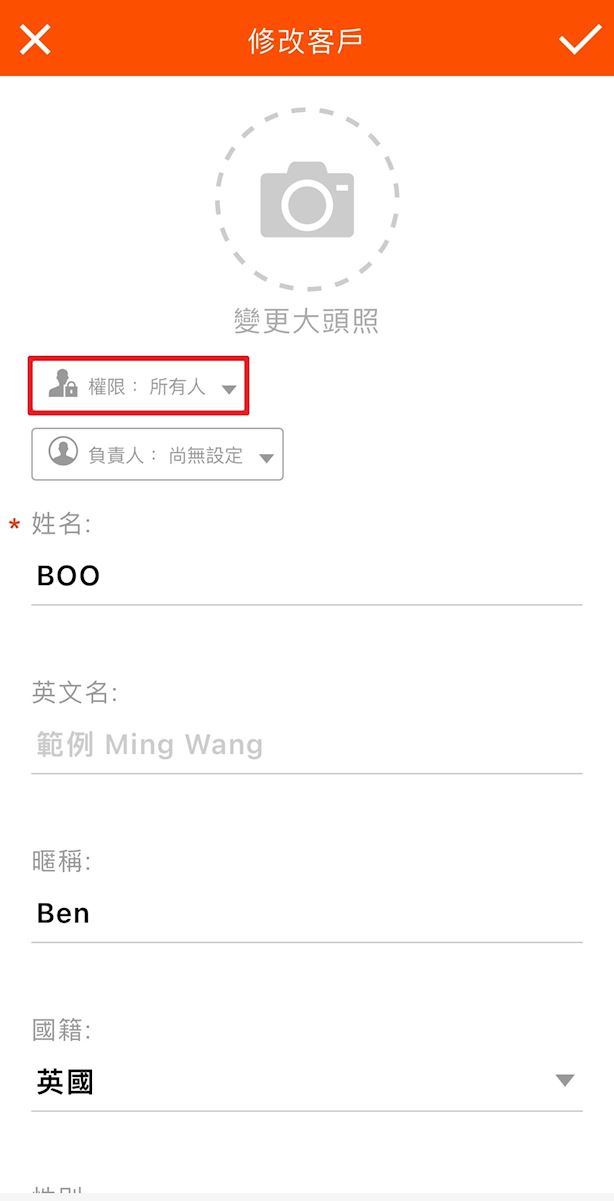Close the 修改客戶 edit screen
This screenshot has height=1201, width=614.
(x=35, y=39)
